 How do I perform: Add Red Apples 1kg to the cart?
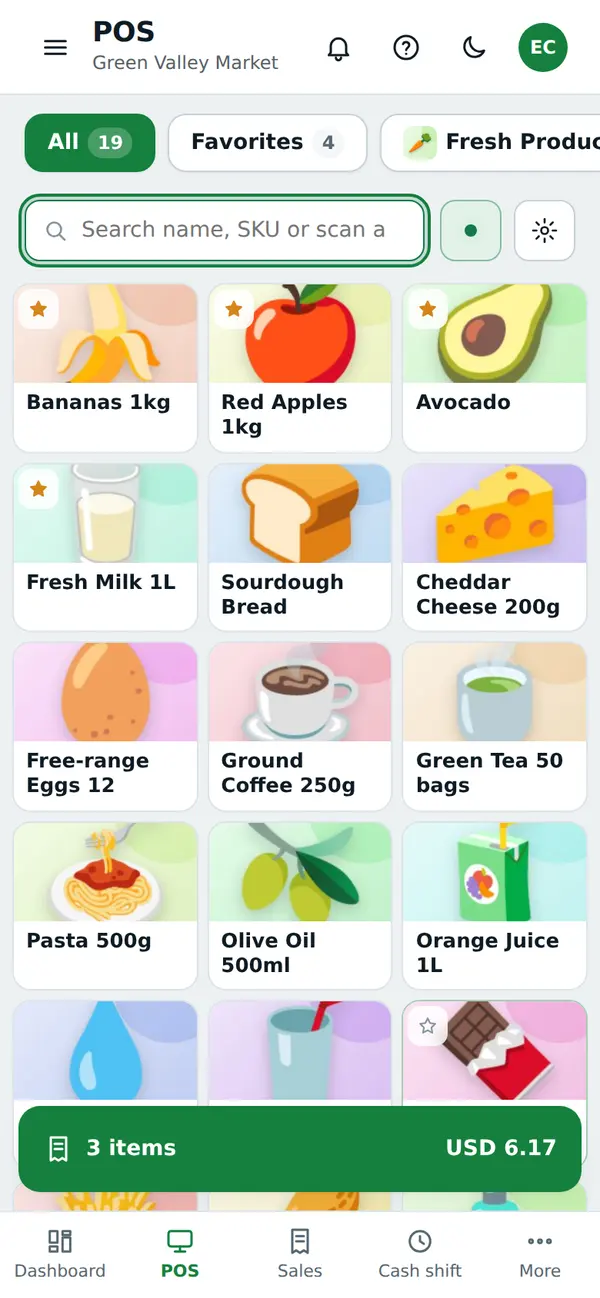coord(300,367)
